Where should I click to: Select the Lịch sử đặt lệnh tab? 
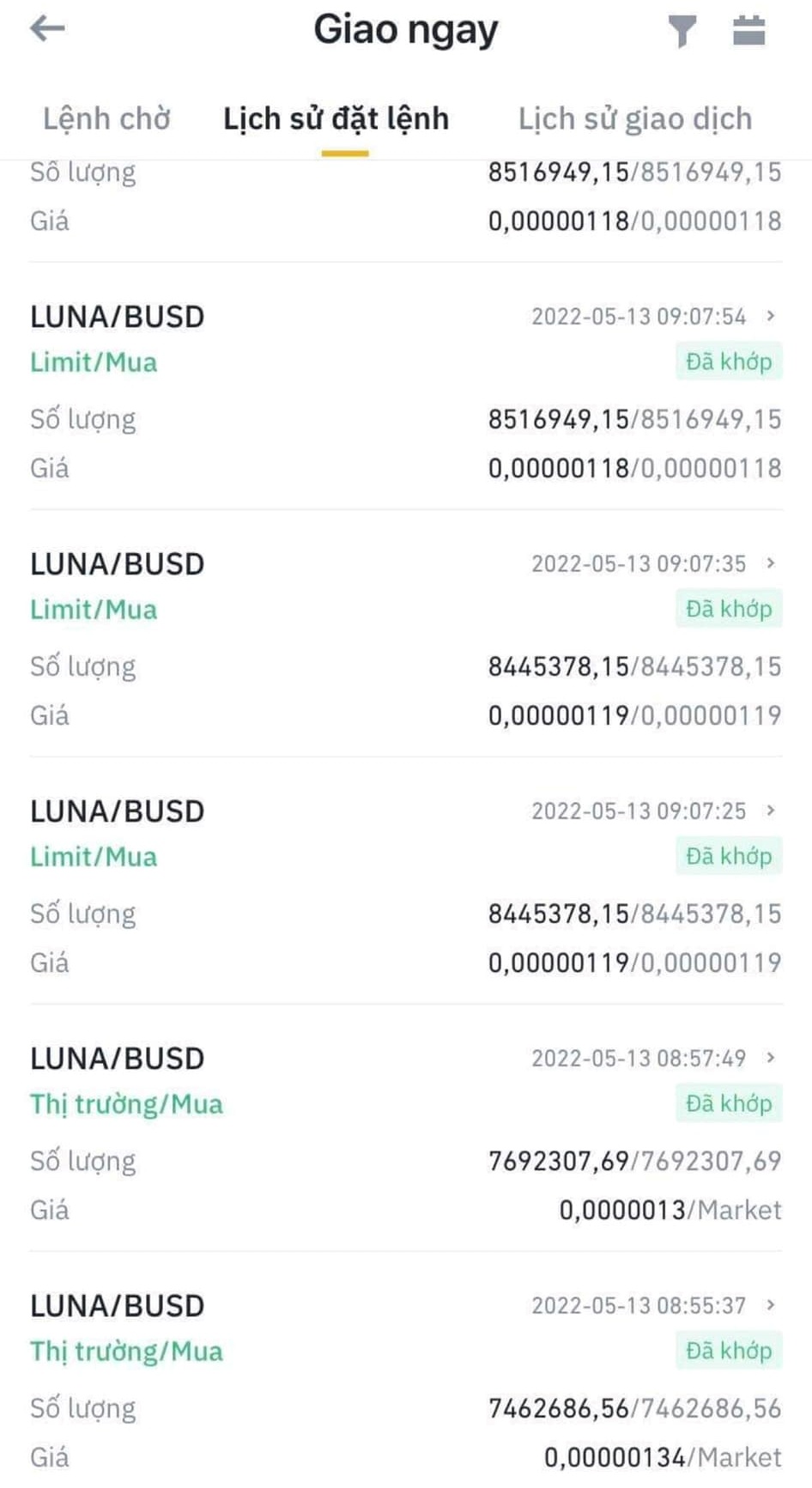pos(337,118)
